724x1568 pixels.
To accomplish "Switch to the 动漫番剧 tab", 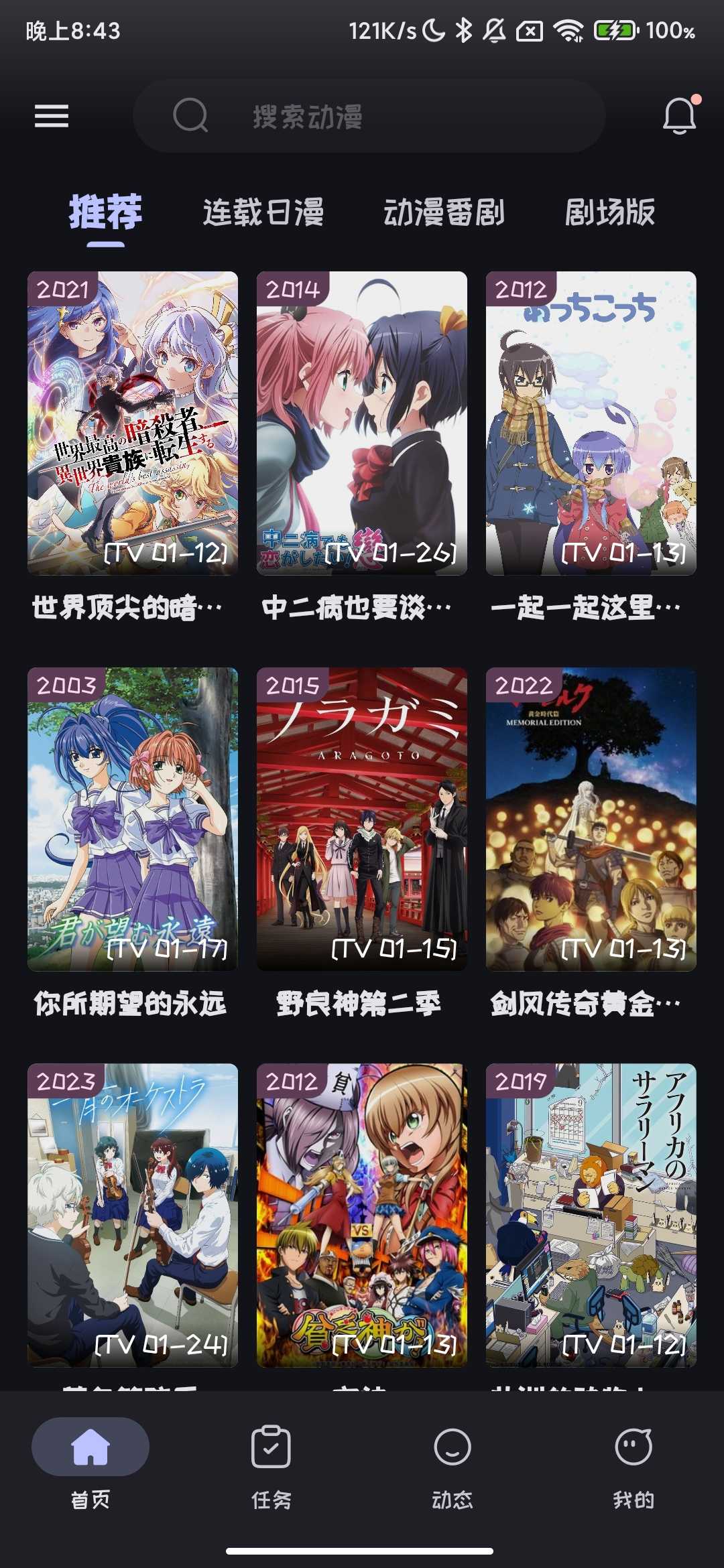I will [444, 212].
